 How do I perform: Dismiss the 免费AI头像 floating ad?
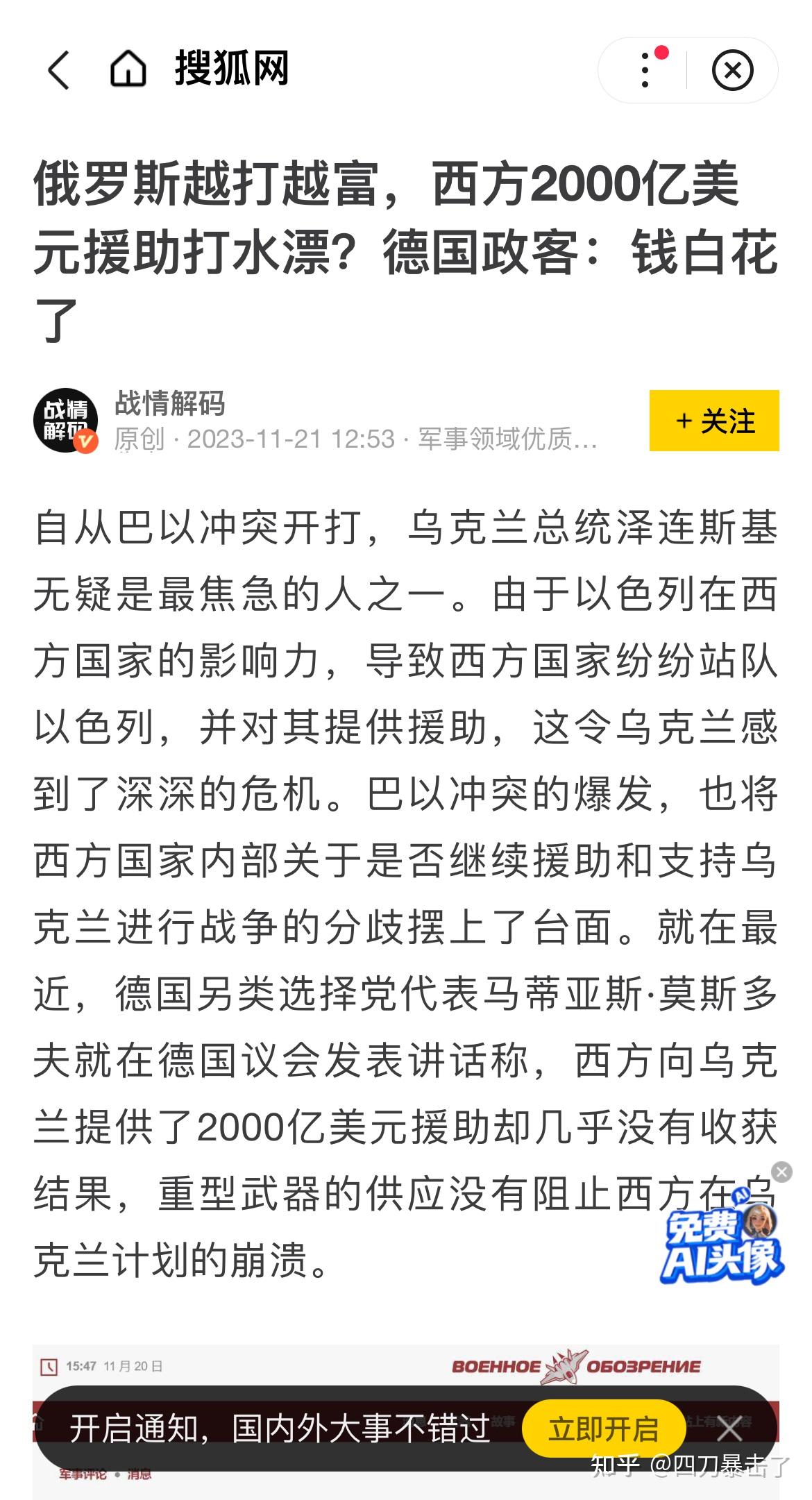click(x=781, y=1172)
